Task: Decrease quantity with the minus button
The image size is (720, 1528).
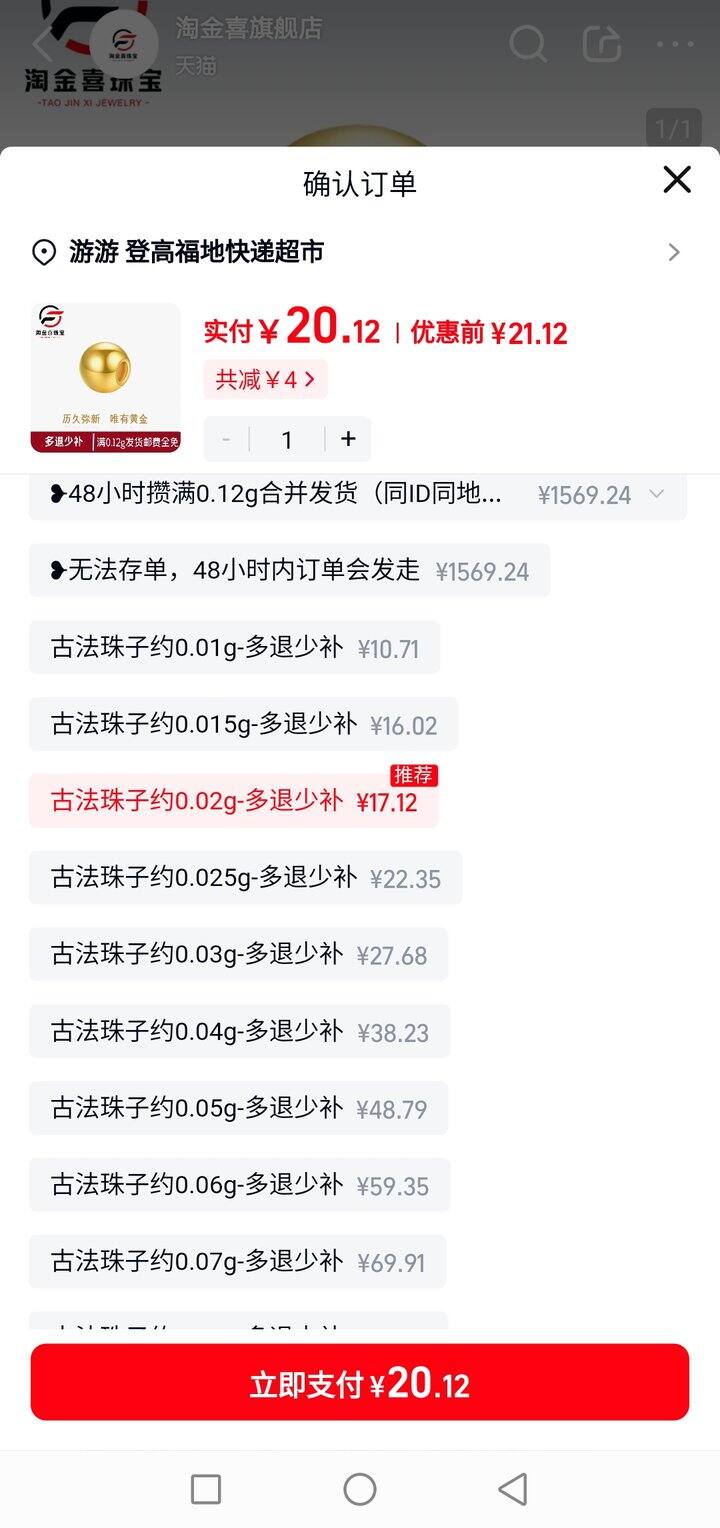Action: coord(227,439)
